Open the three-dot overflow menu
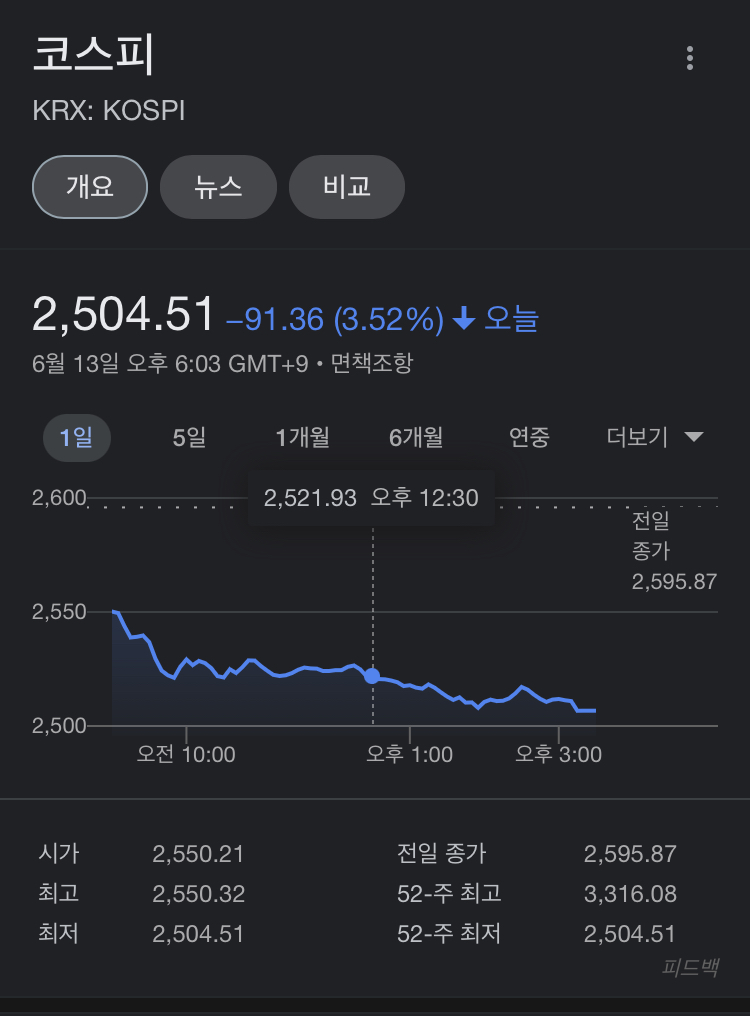The image size is (750, 1016). [x=690, y=58]
